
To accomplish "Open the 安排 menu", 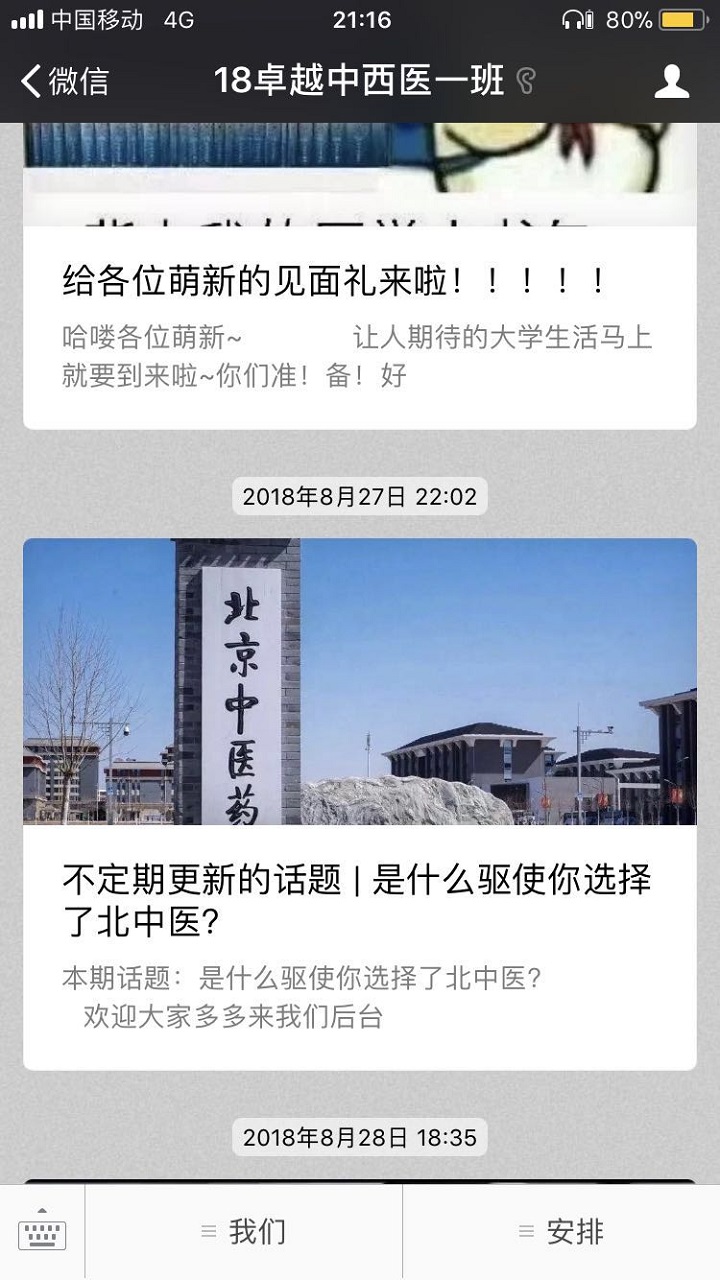I will pos(562,1232).
